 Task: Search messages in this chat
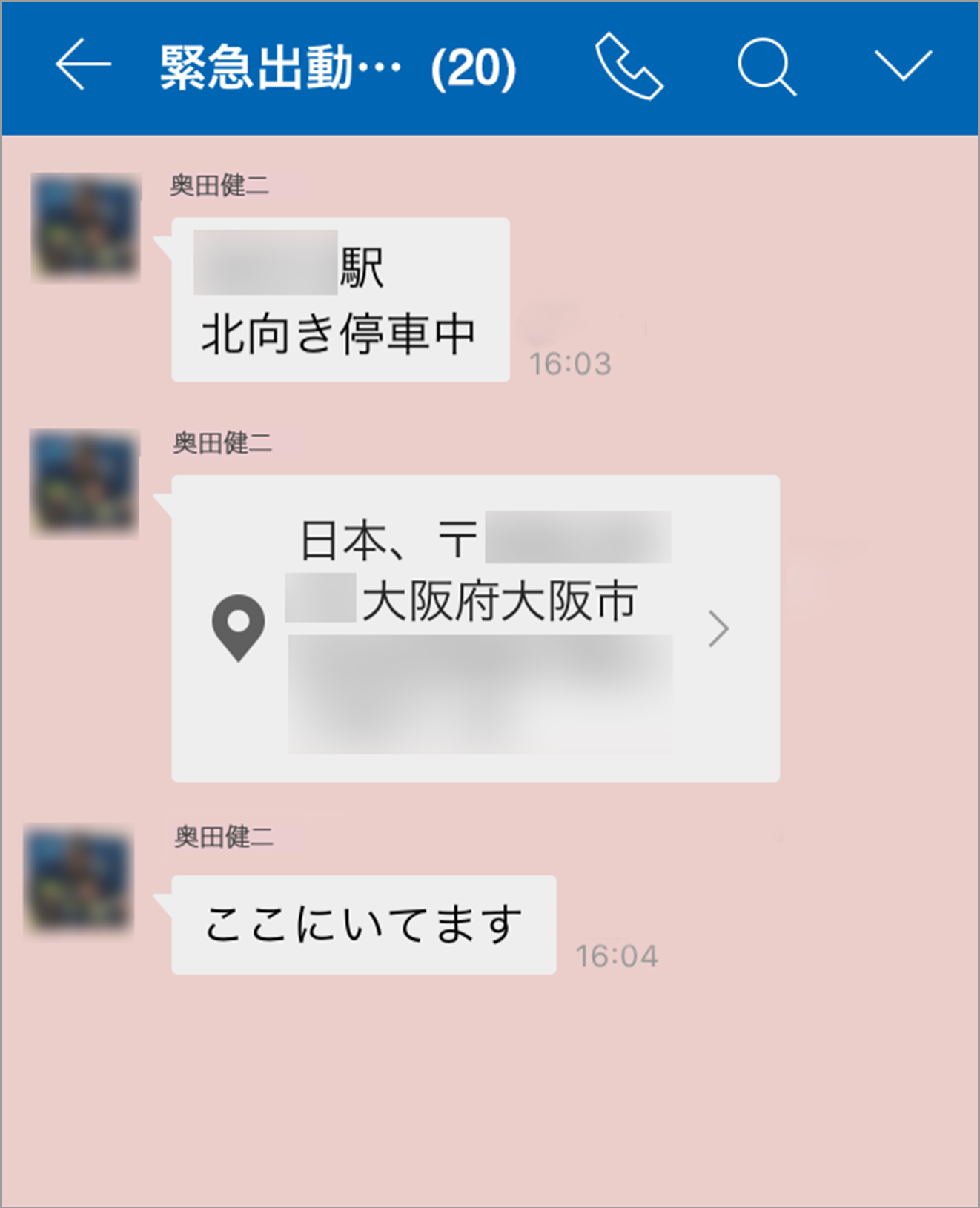click(x=767, y=65)
